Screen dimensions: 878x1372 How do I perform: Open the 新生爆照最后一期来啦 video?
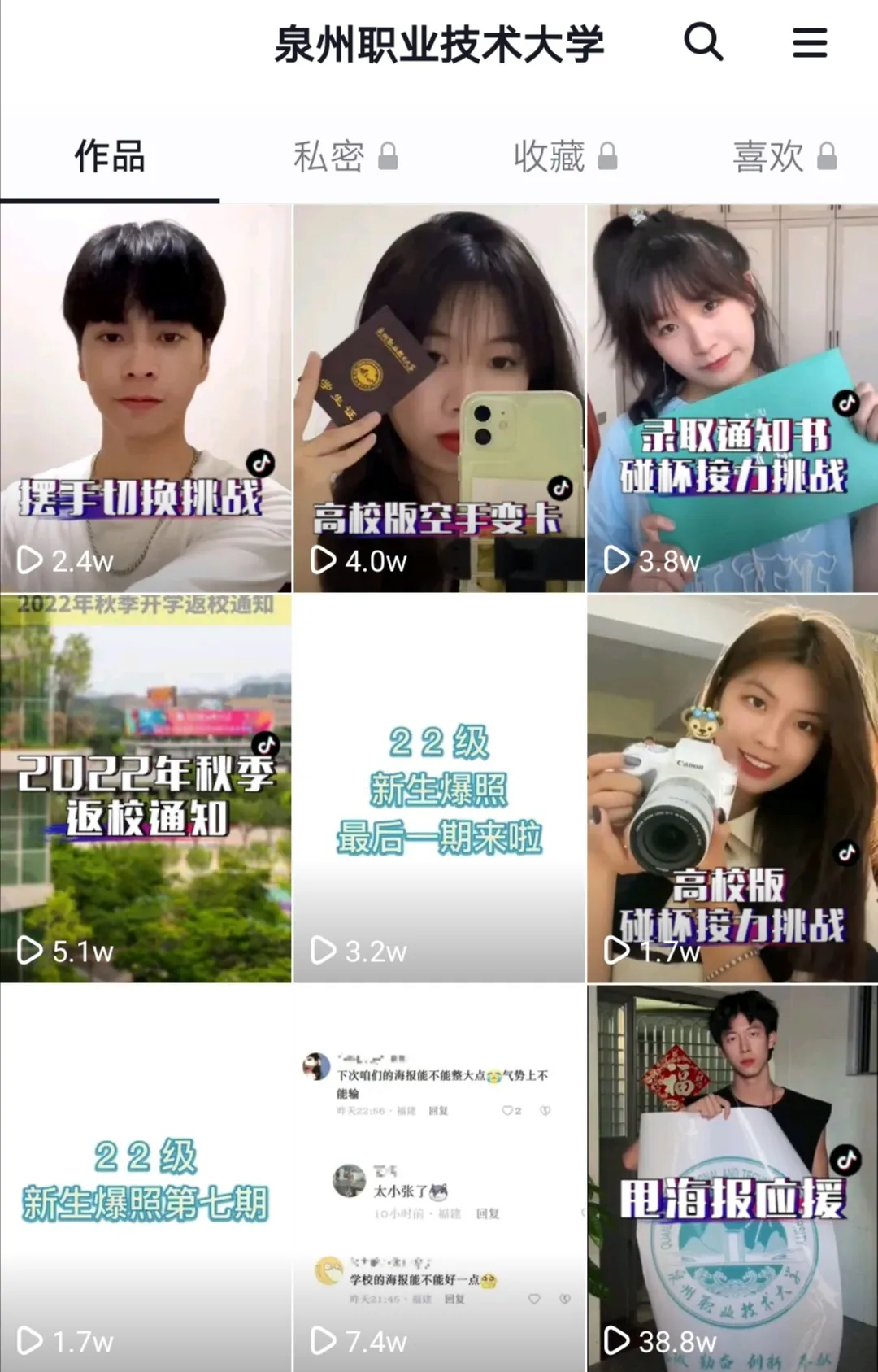[439, 789]
